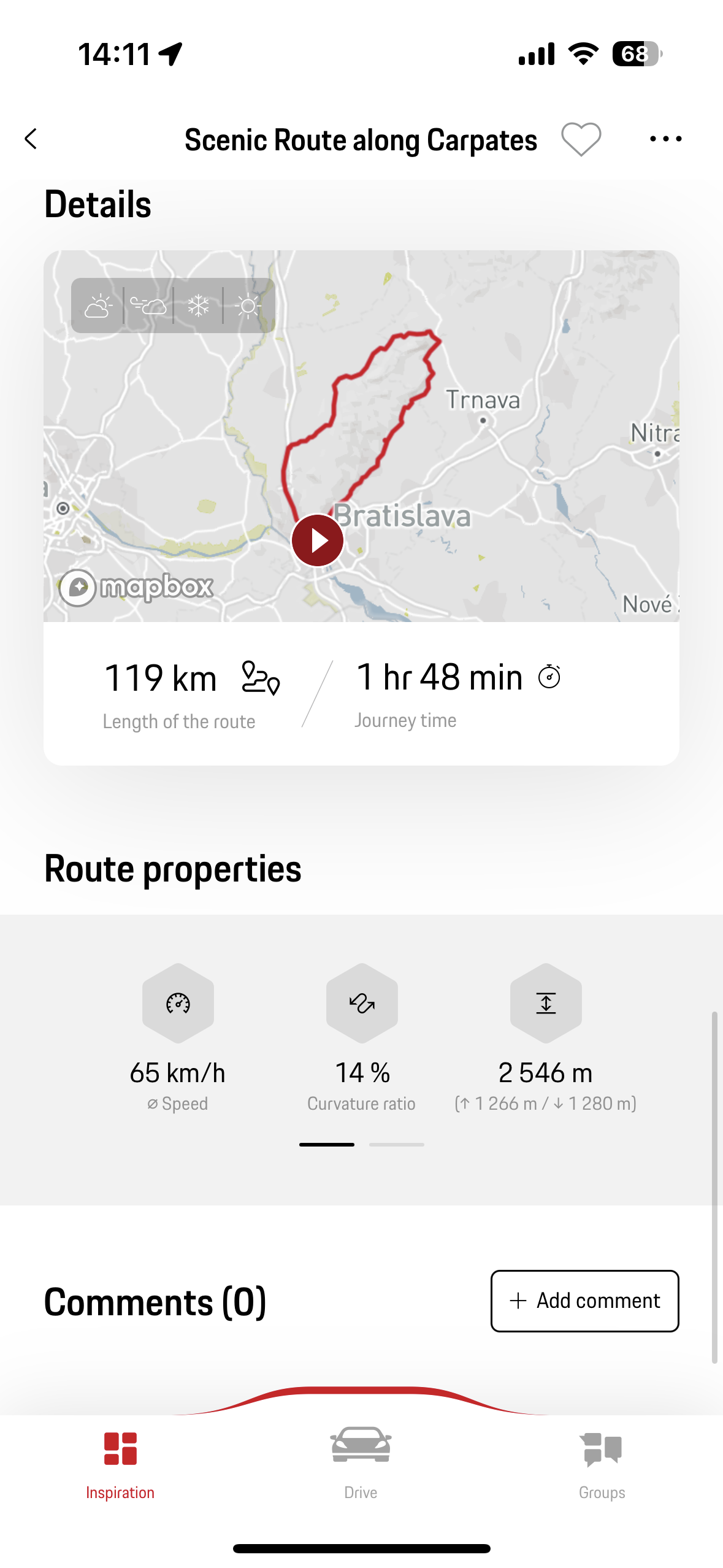Viewport: 723px width, 1568px height.
Task: Toggle the heart to favorite this route
Action: pyautogui.click(x=582, y=139)
